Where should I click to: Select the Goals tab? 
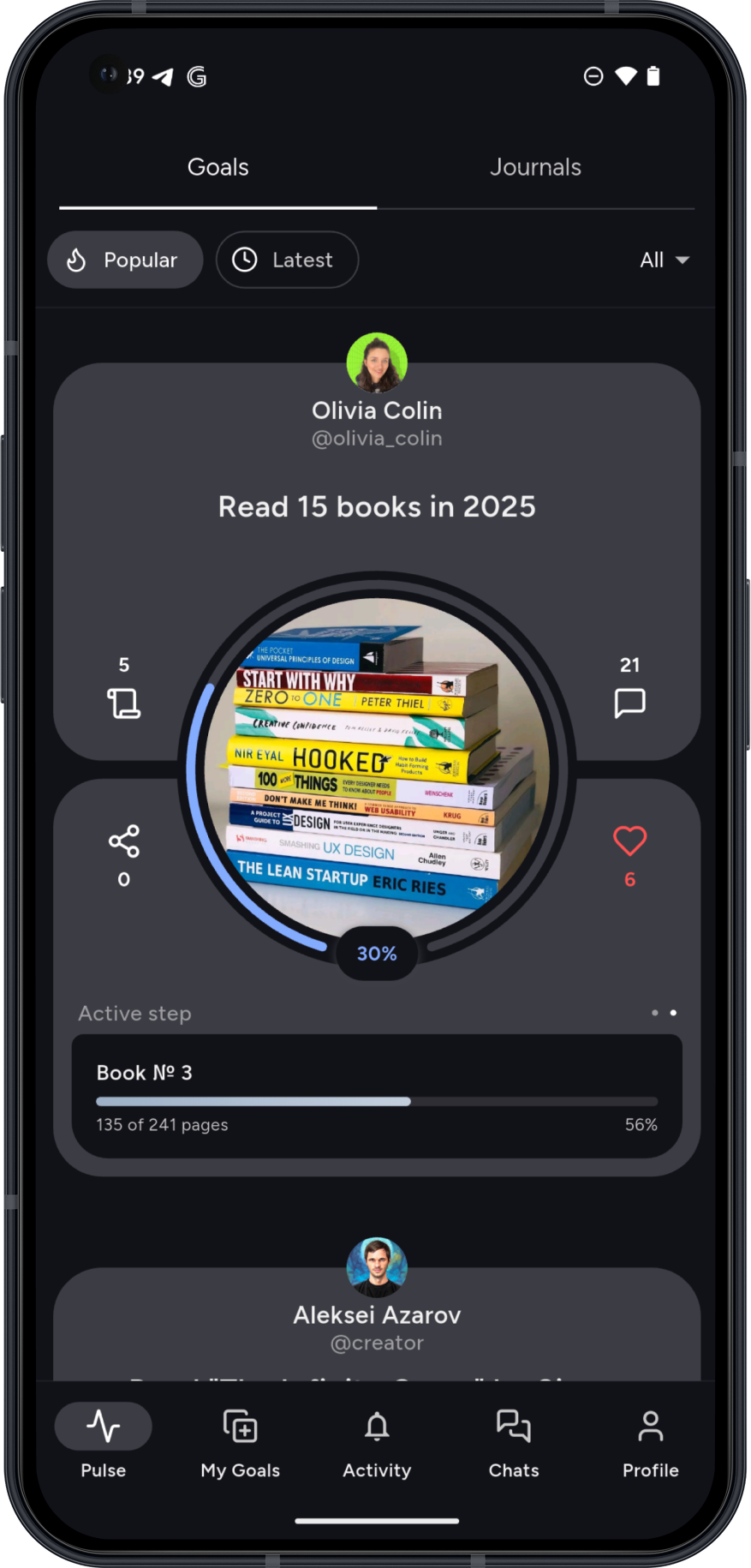point(218,167)
